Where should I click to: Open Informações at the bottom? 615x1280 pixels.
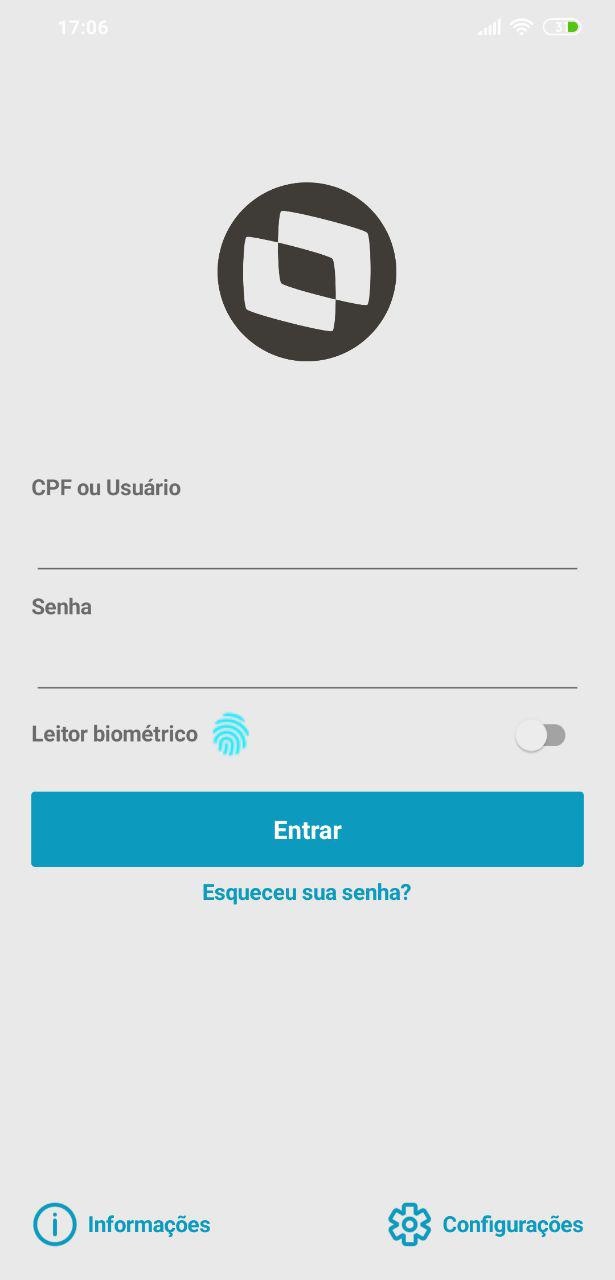click(x=122, y=1224)
